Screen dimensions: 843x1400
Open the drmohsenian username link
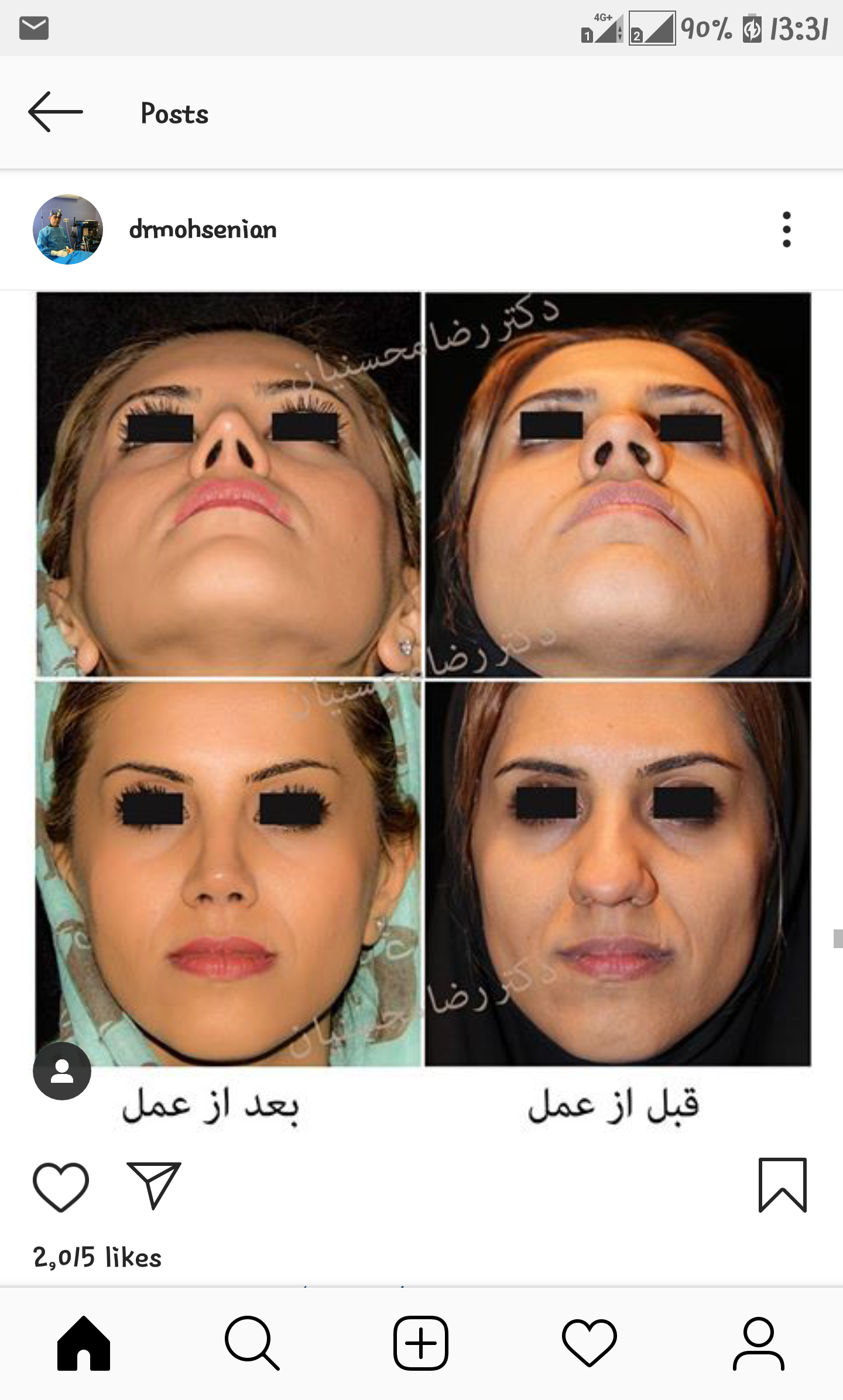pos(203,229)
